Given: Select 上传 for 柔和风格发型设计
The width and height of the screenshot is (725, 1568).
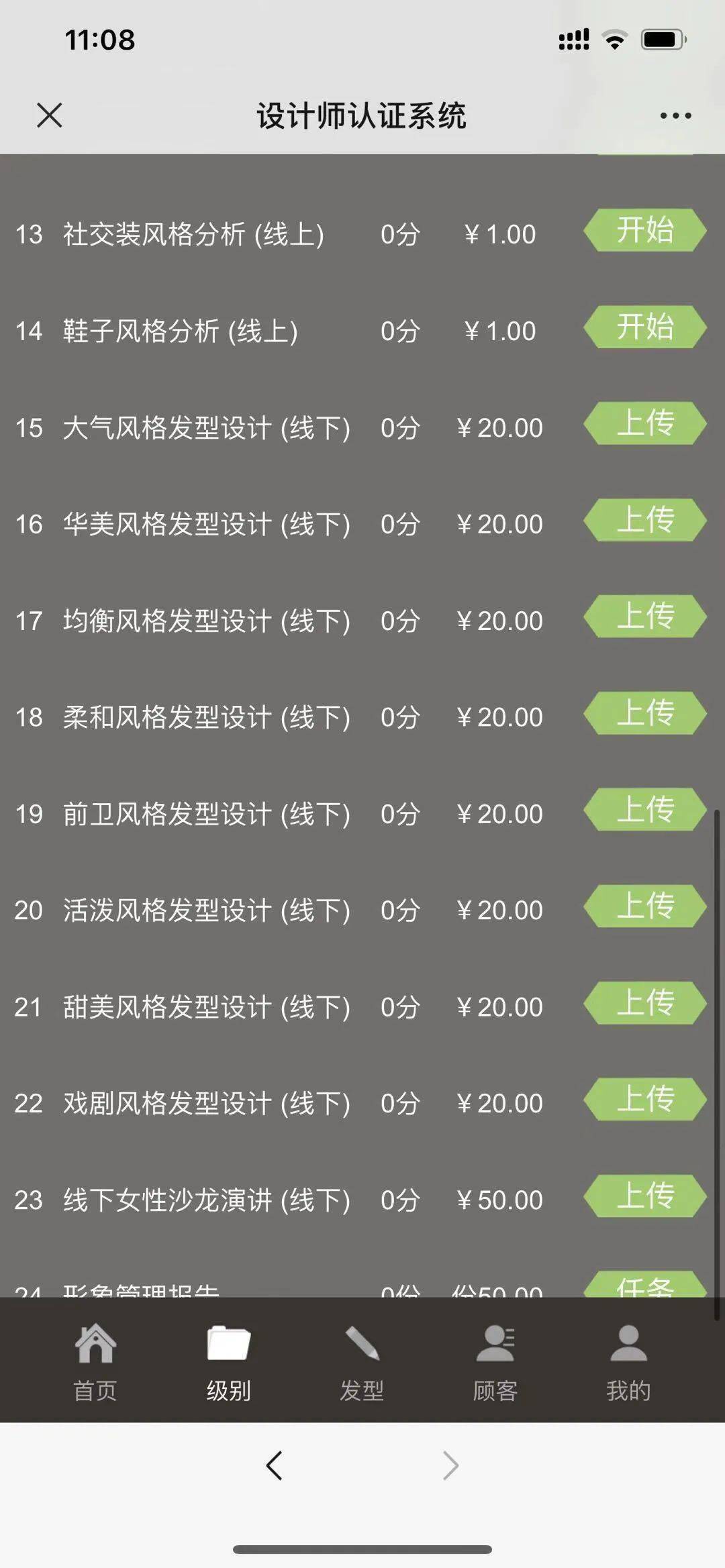Looking at the screenshot, I should pyautogui.click(x=645, y=713).
